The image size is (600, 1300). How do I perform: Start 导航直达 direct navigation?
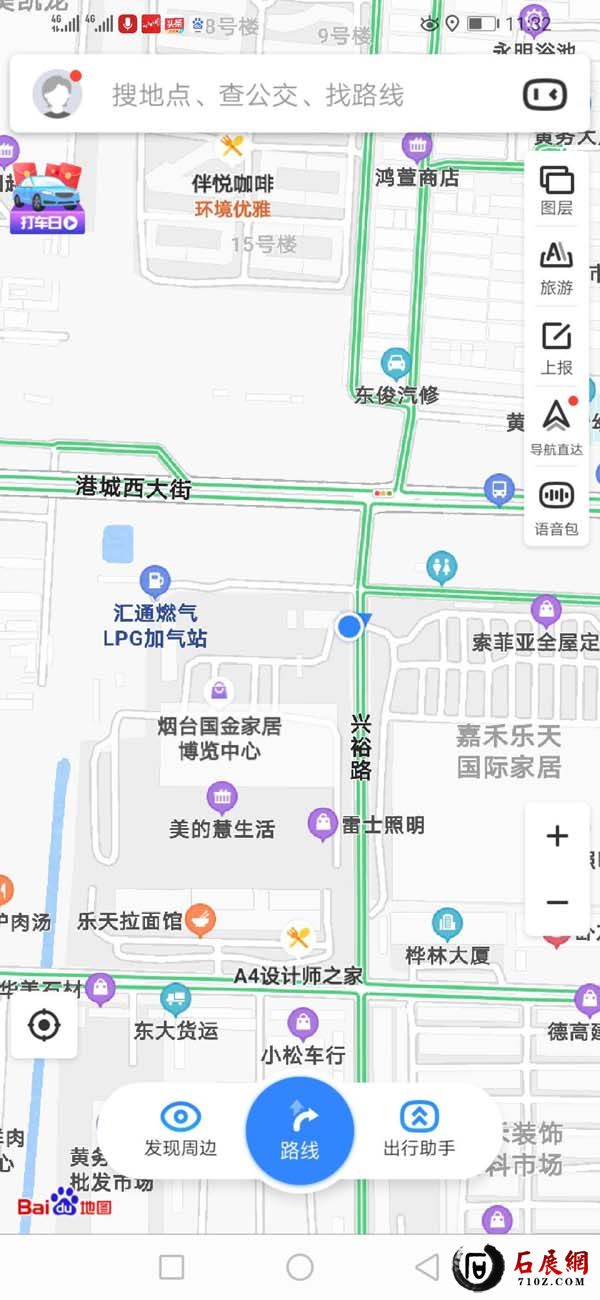point(557,427)
